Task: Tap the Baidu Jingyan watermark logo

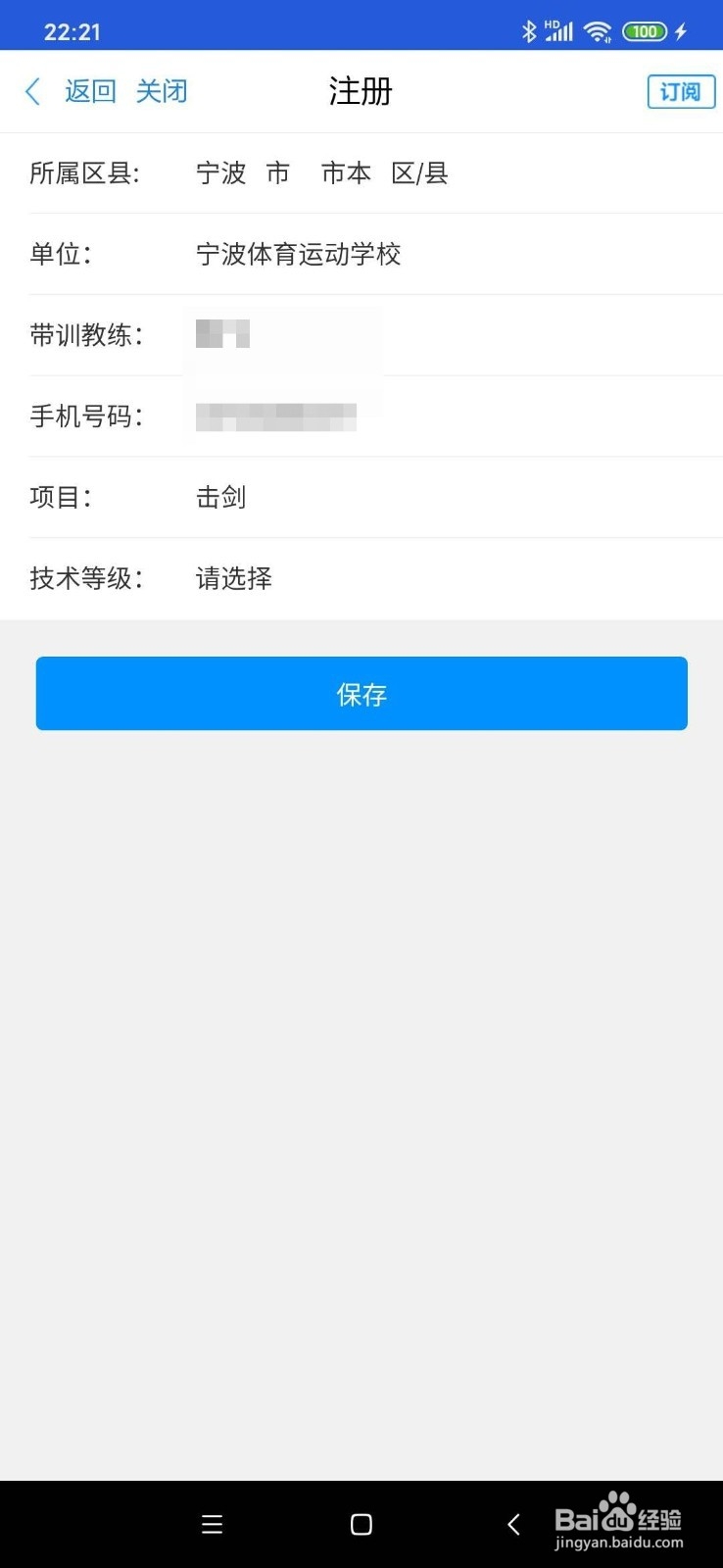Action: [x=617, y=1519]
